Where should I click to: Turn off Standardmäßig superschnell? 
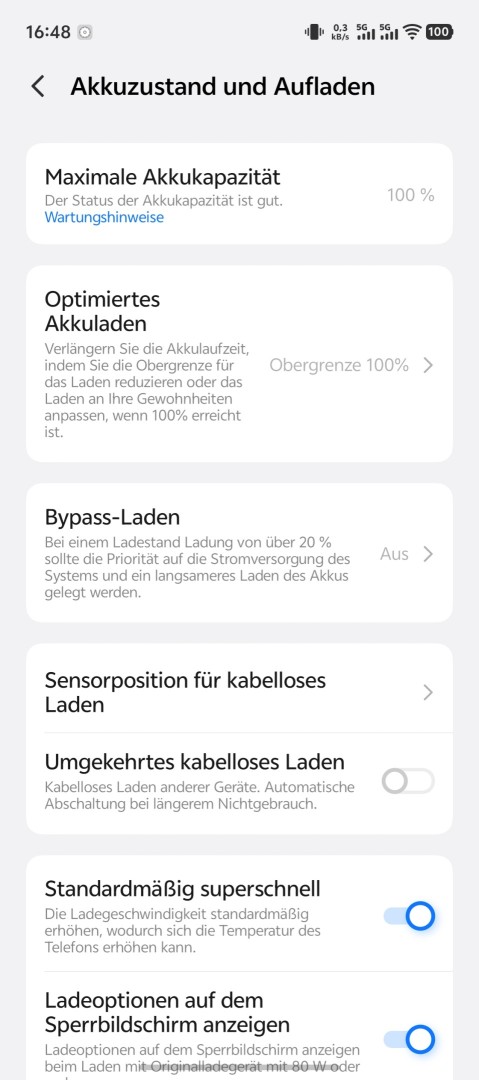click(409, 916)
